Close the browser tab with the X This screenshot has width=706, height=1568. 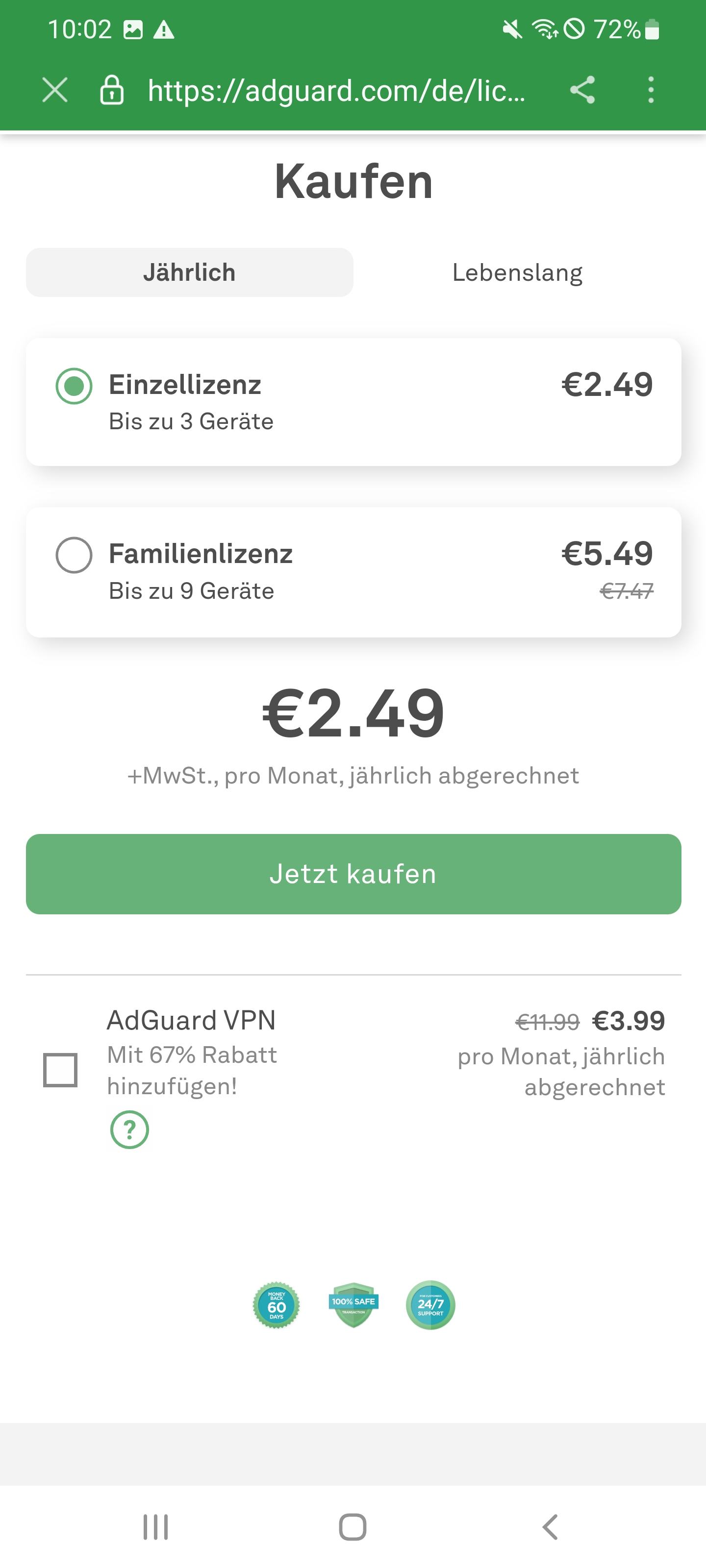point(55,90)
